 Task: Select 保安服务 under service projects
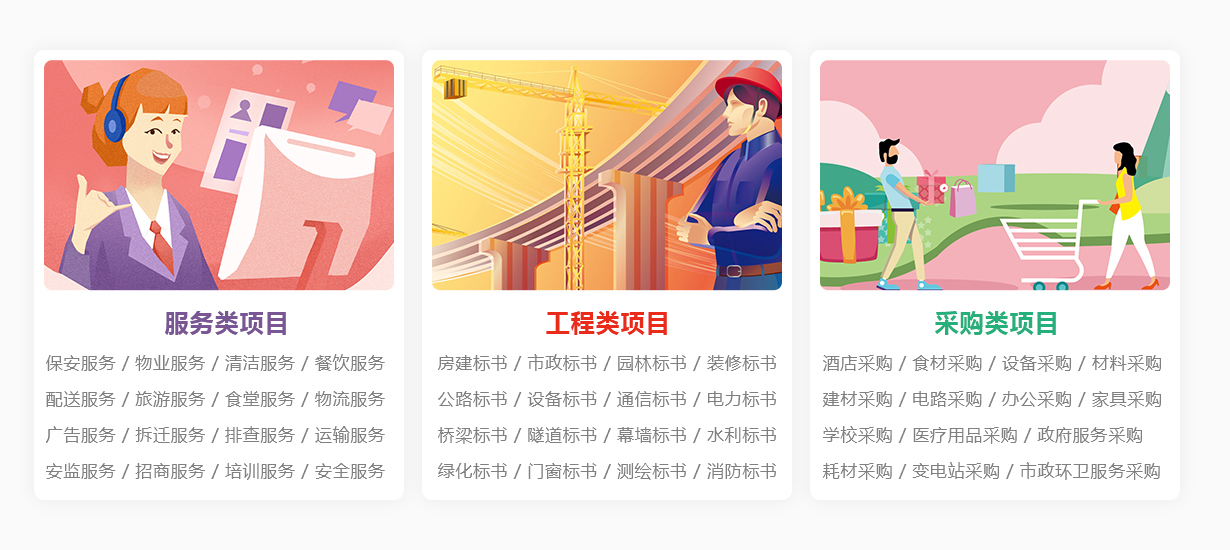[x=81, y=363]
